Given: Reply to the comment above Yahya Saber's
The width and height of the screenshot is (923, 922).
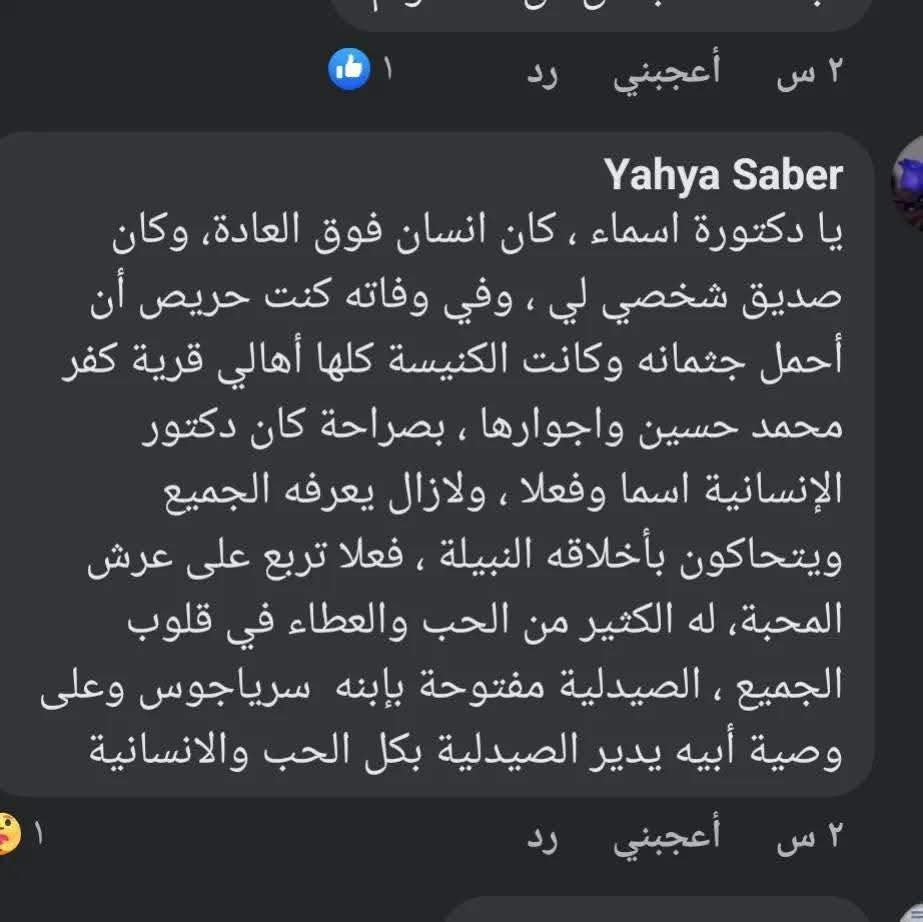Looking at the screenshot, I should 541,76.
